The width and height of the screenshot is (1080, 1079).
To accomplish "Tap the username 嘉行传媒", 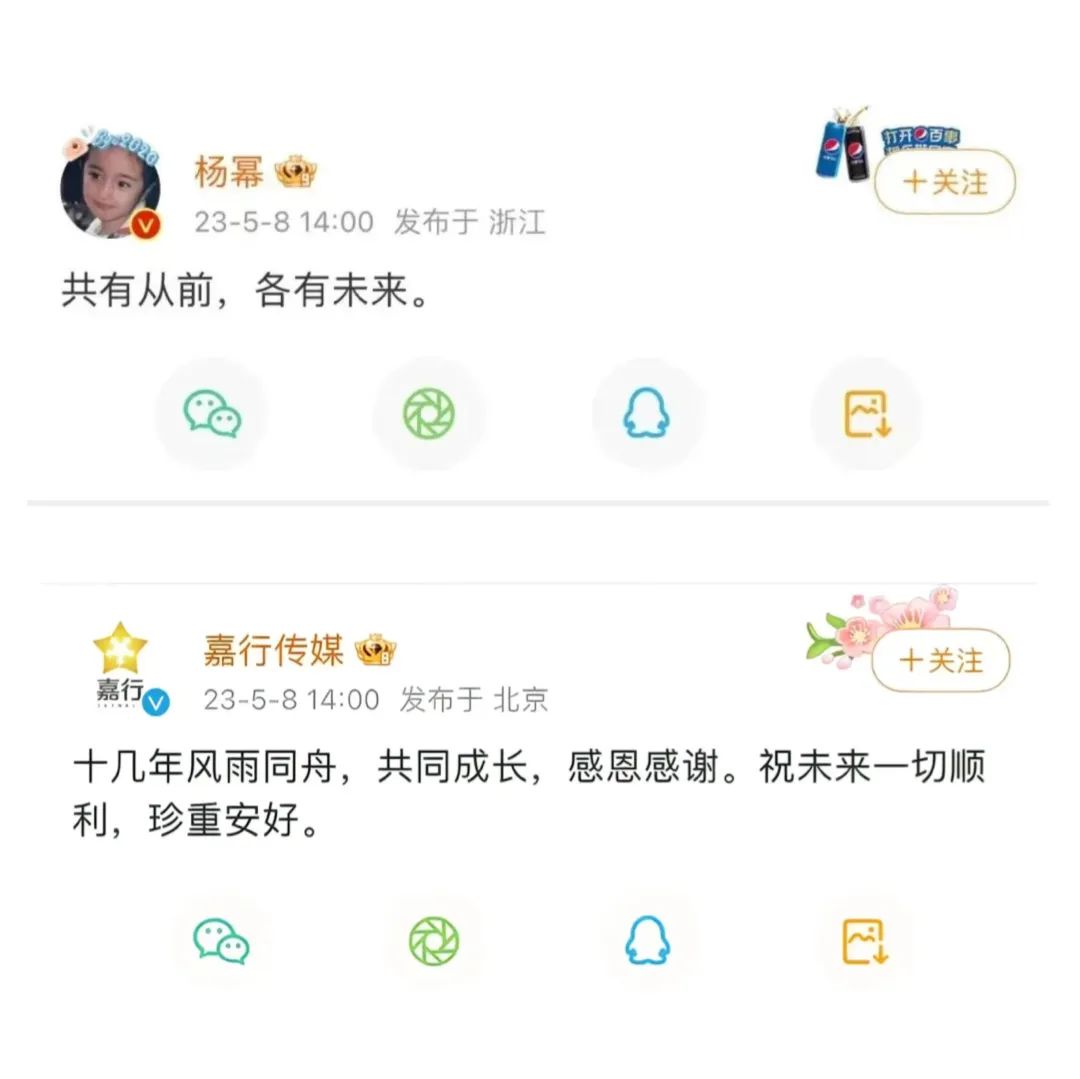I will (273, 651).
